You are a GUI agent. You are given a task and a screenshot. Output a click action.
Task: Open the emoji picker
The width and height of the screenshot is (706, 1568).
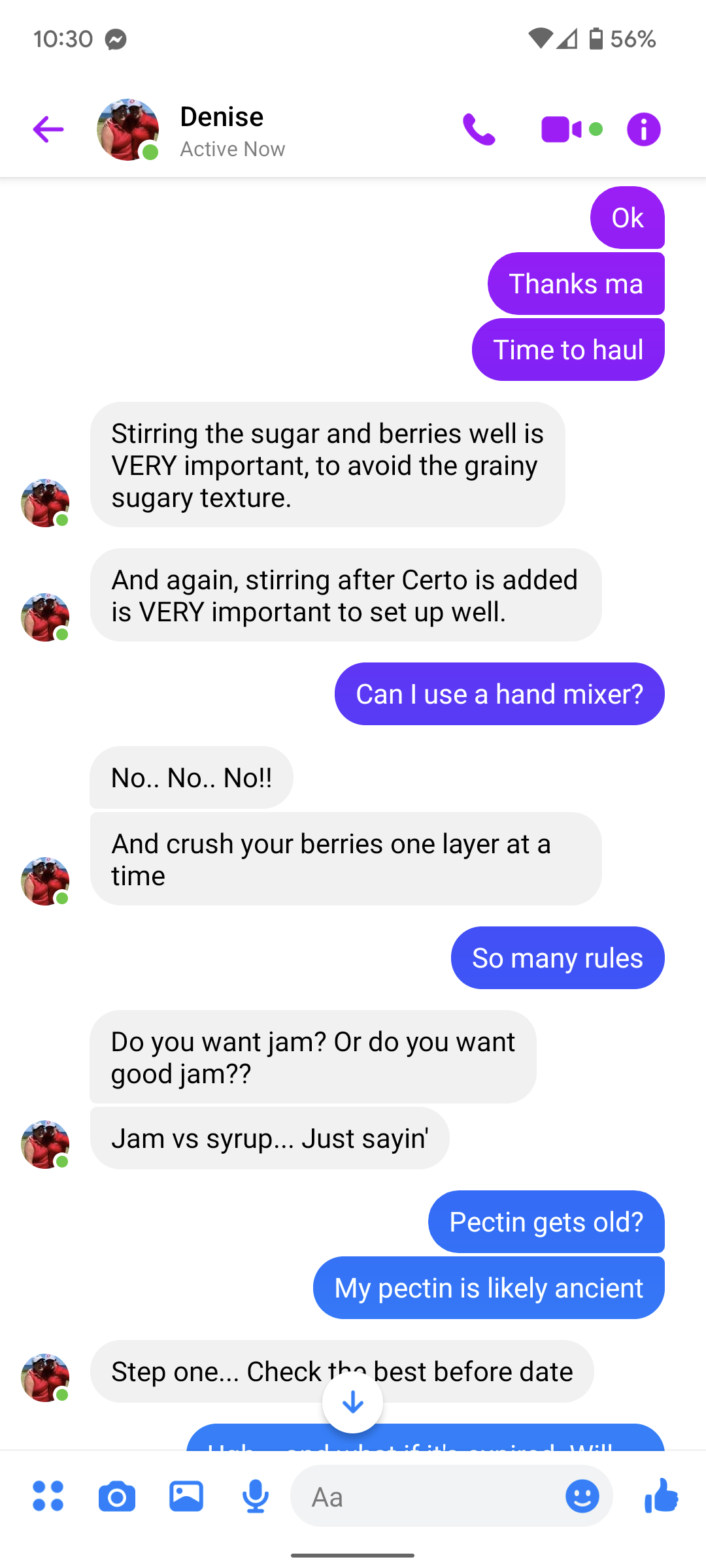click(582, 1496)
